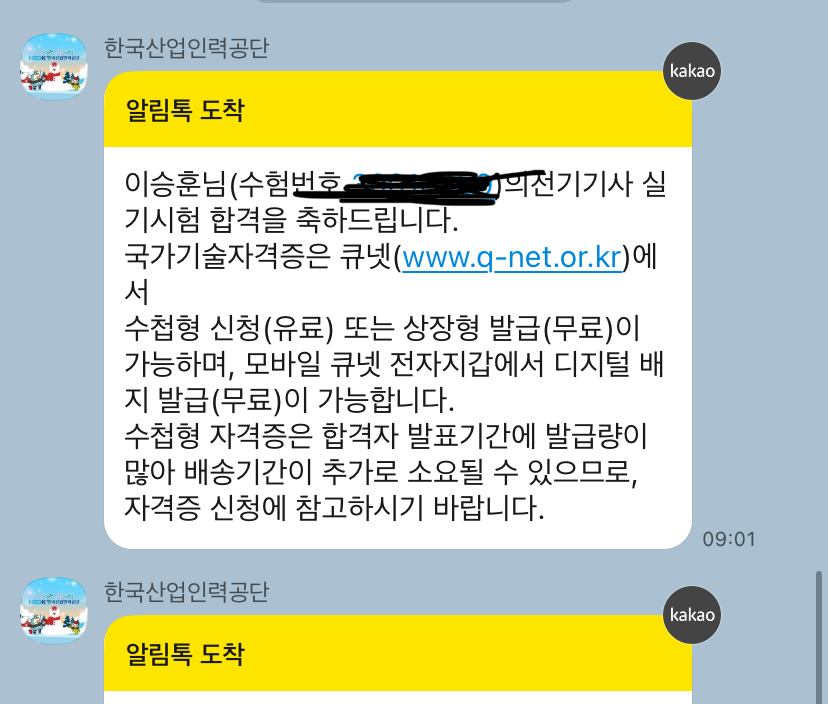View 한국산업인력공단 profile beside the 합격 축하 message
This screenshot has width=828, height=704.
(x=54, y=66)
